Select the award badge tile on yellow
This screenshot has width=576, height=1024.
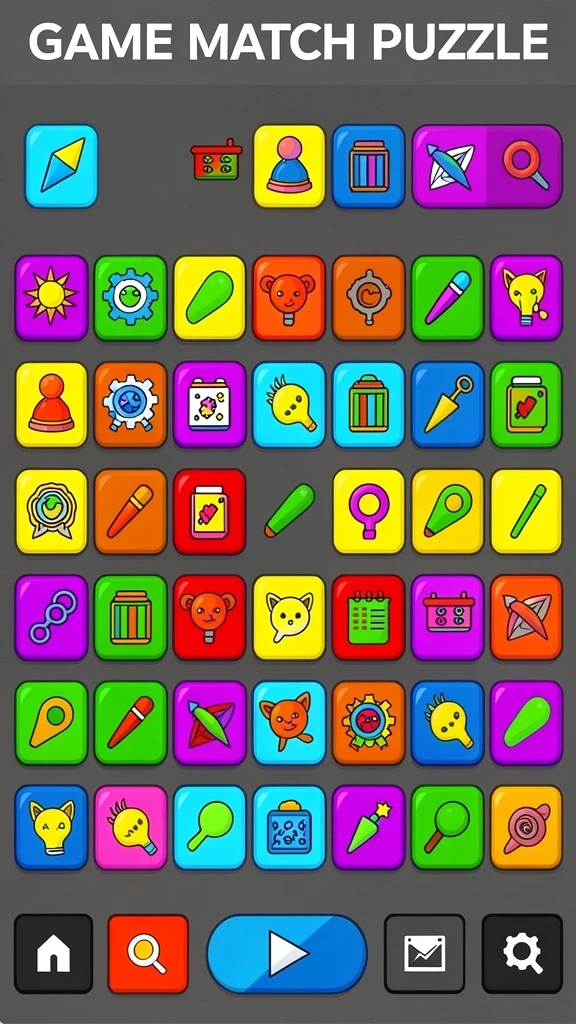pyautogui.click(x=51, y=511)
